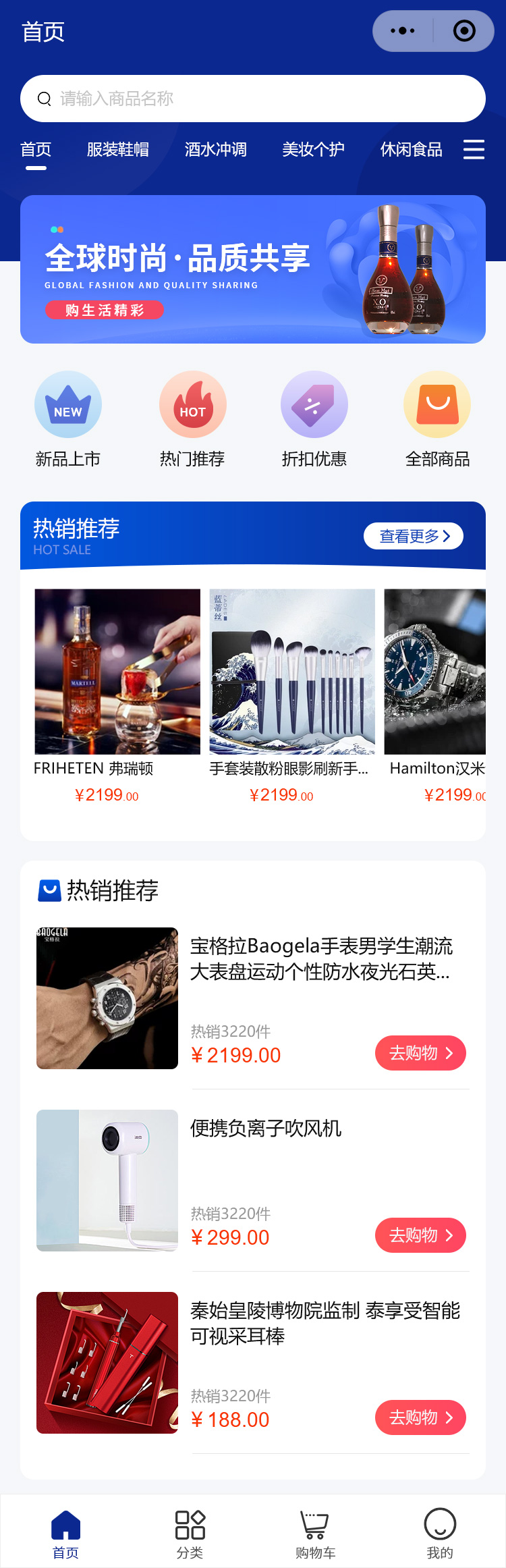
Task: Open the 手套装散粉眼影刷 product card
Action: click(x=292, y=695)
